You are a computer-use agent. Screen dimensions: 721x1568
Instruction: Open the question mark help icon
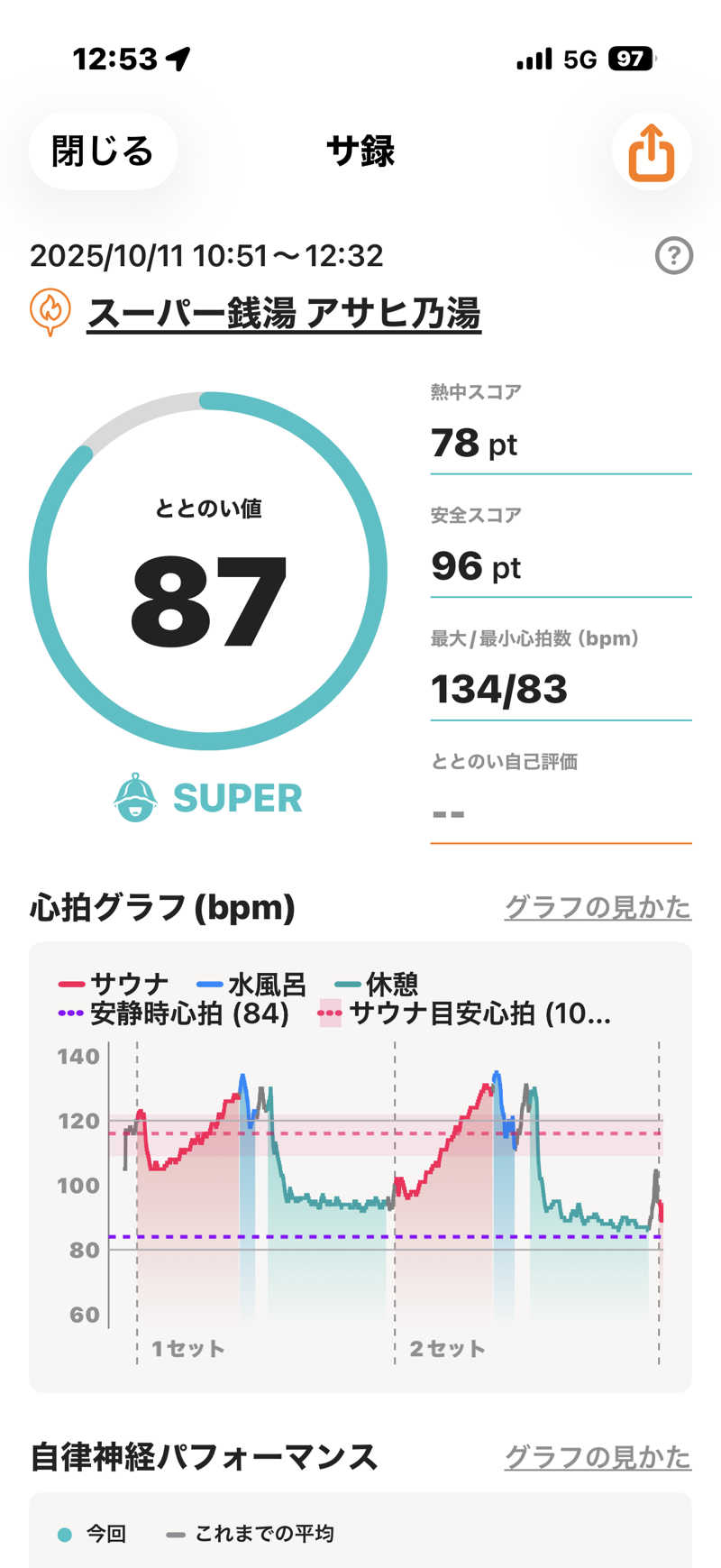click(673, 256)
